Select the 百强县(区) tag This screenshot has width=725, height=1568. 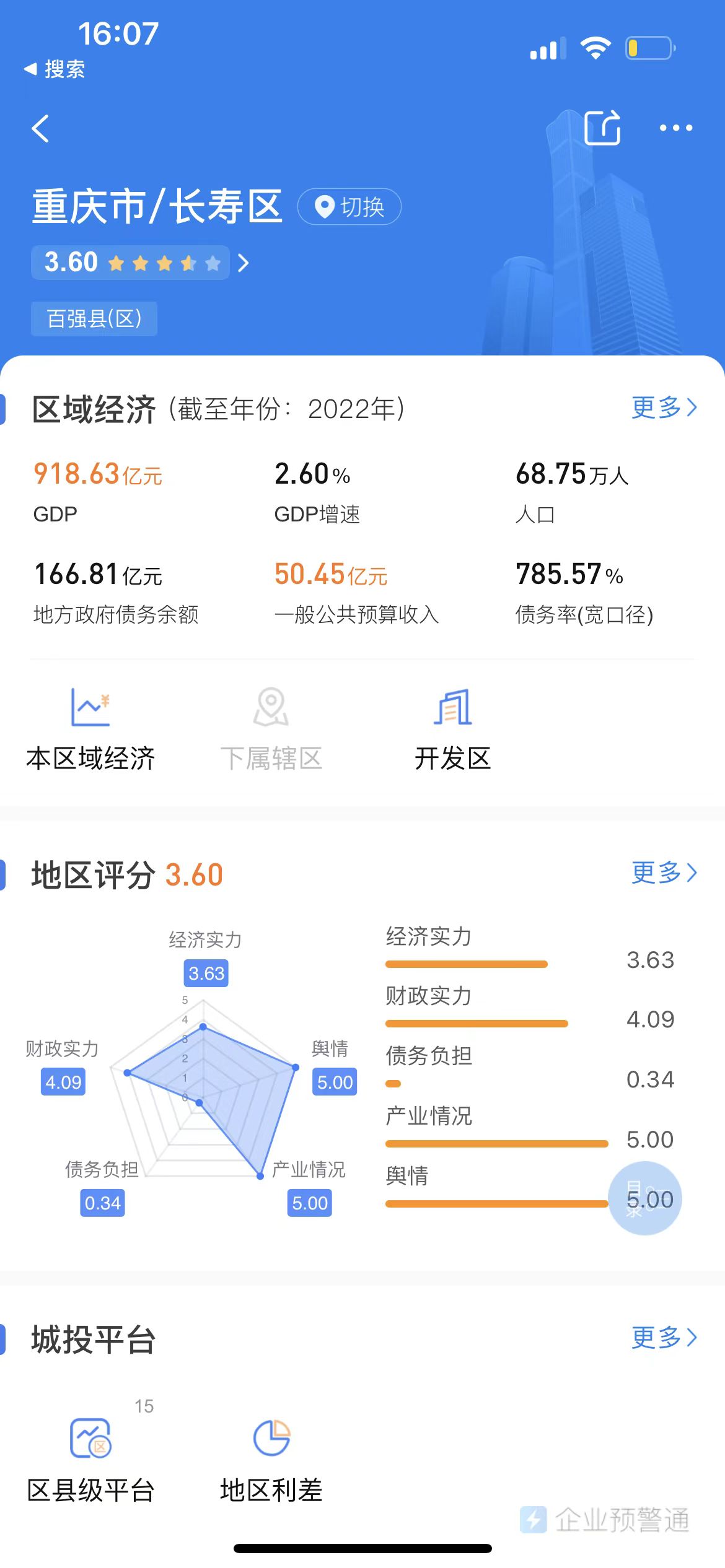(94, 318)
